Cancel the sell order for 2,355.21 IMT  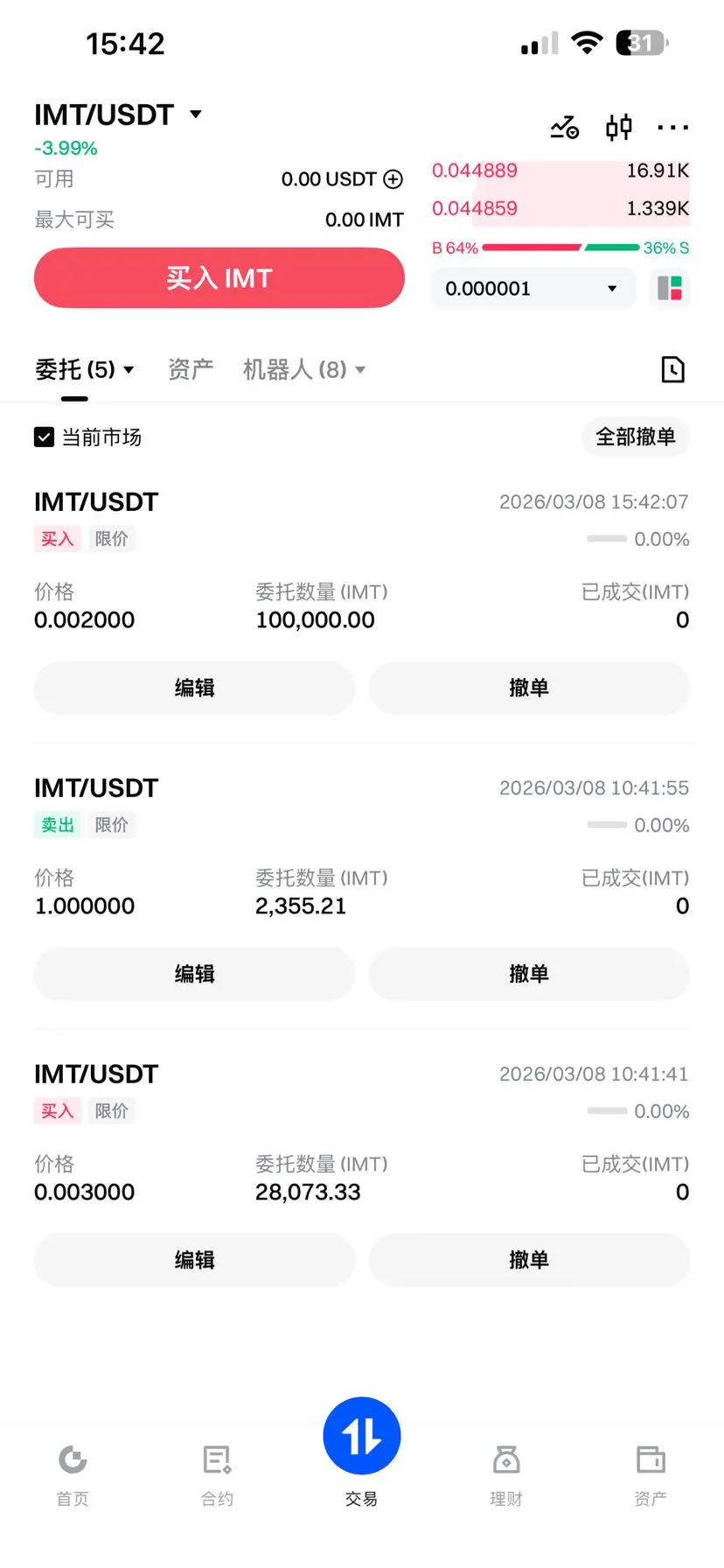pos(529,974)
